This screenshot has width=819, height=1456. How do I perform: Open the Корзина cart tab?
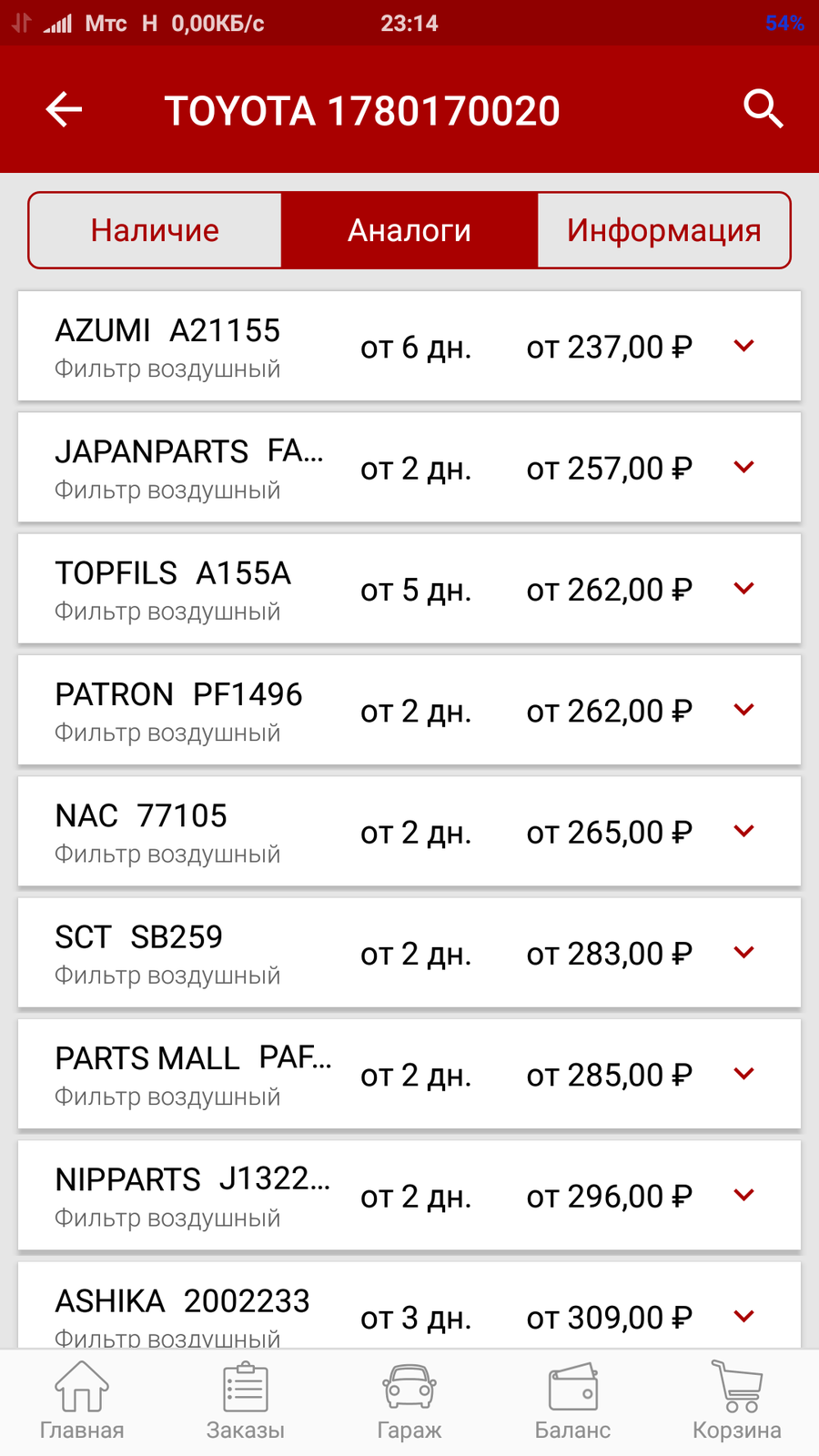pos(737,1401)
